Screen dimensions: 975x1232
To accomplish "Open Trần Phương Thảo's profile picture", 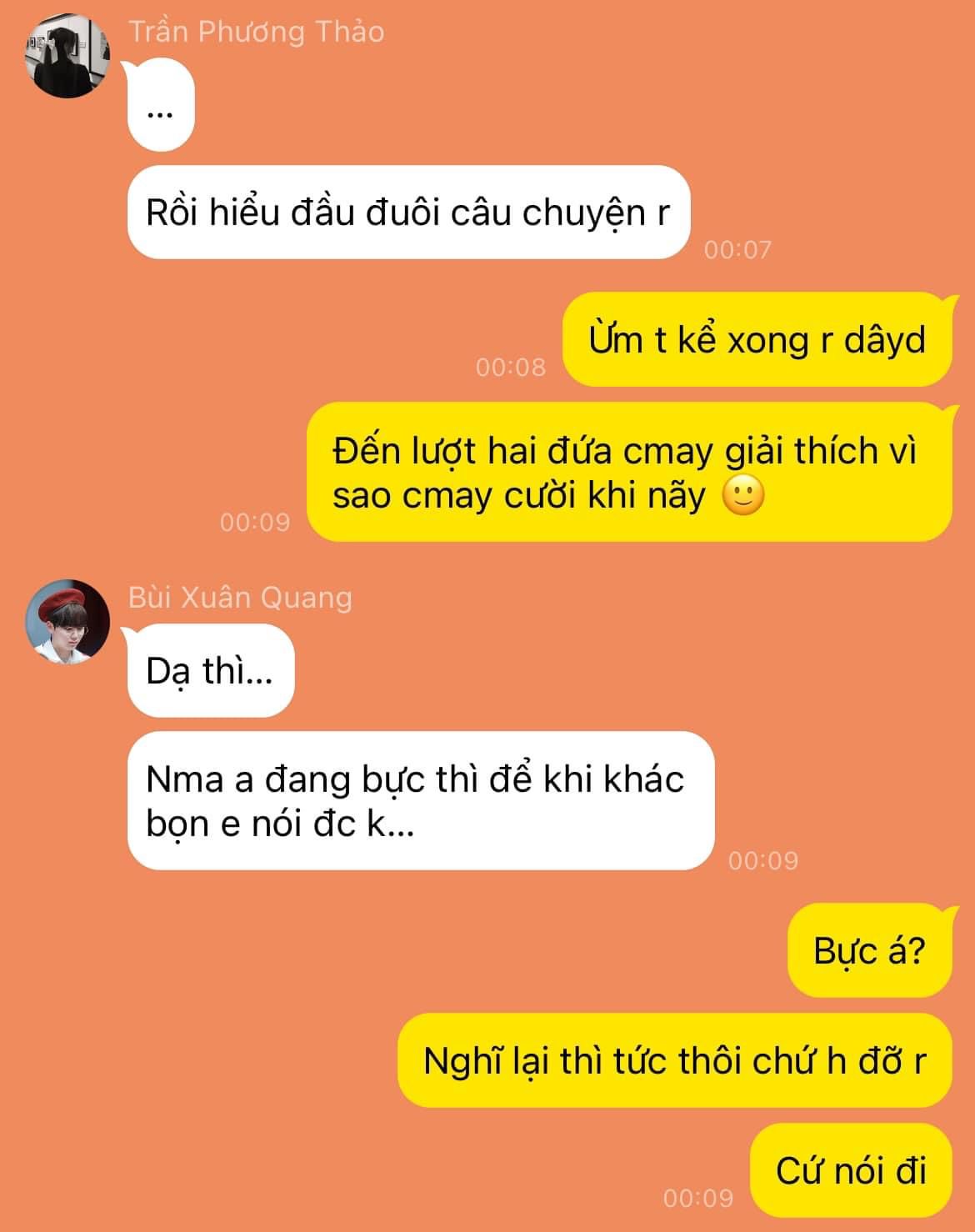I will (67, 57).
